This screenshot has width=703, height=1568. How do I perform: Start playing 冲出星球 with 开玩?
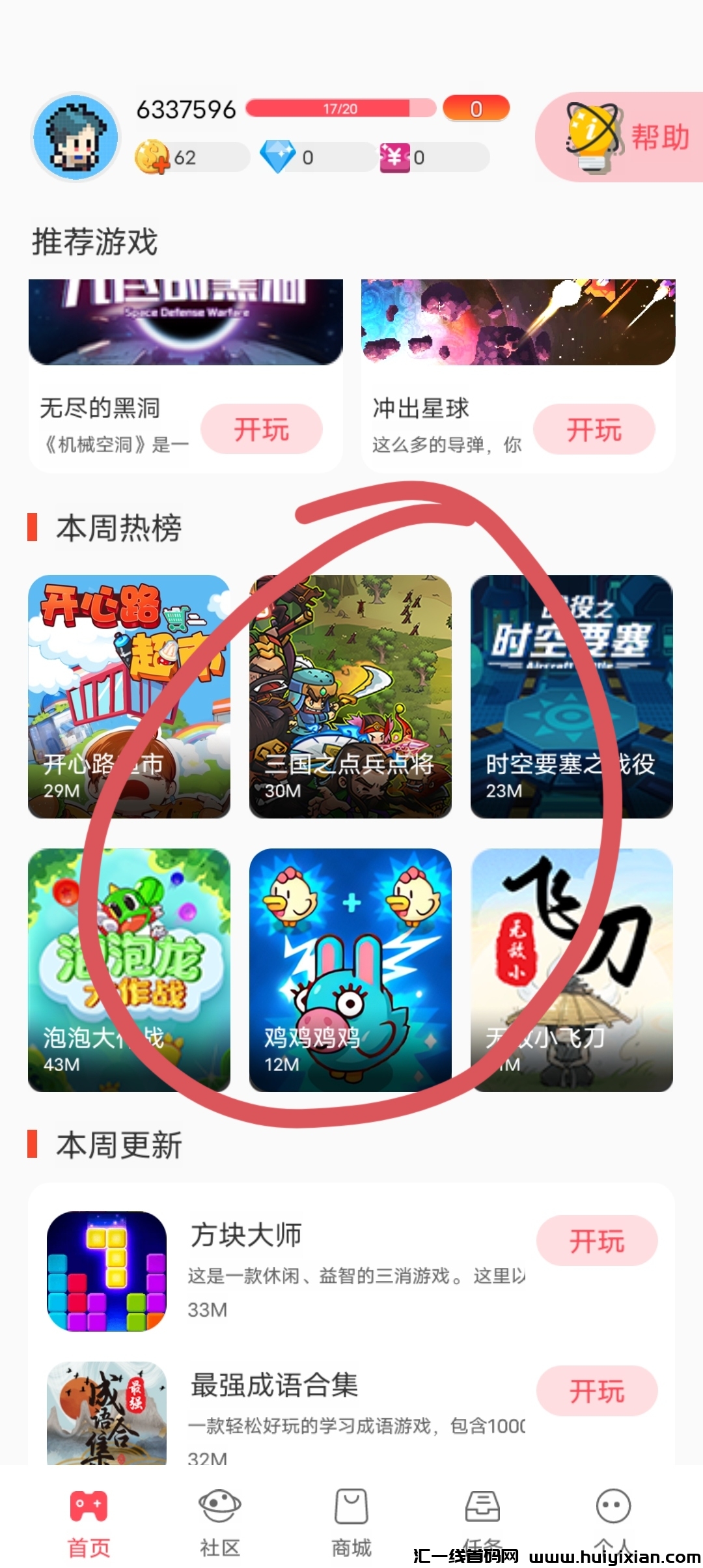(x=594, y=429)
